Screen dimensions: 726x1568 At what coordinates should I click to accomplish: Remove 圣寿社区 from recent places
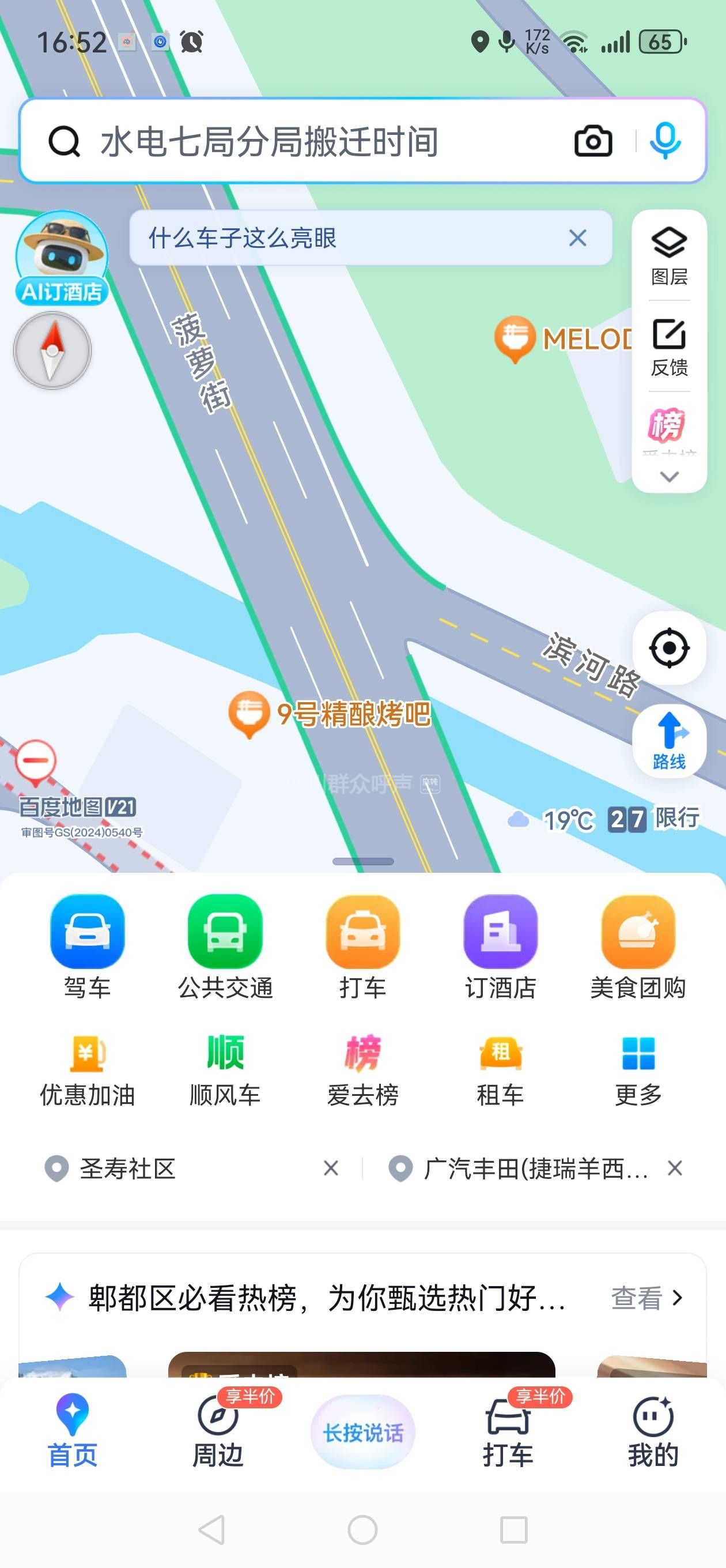(331, 1168)
